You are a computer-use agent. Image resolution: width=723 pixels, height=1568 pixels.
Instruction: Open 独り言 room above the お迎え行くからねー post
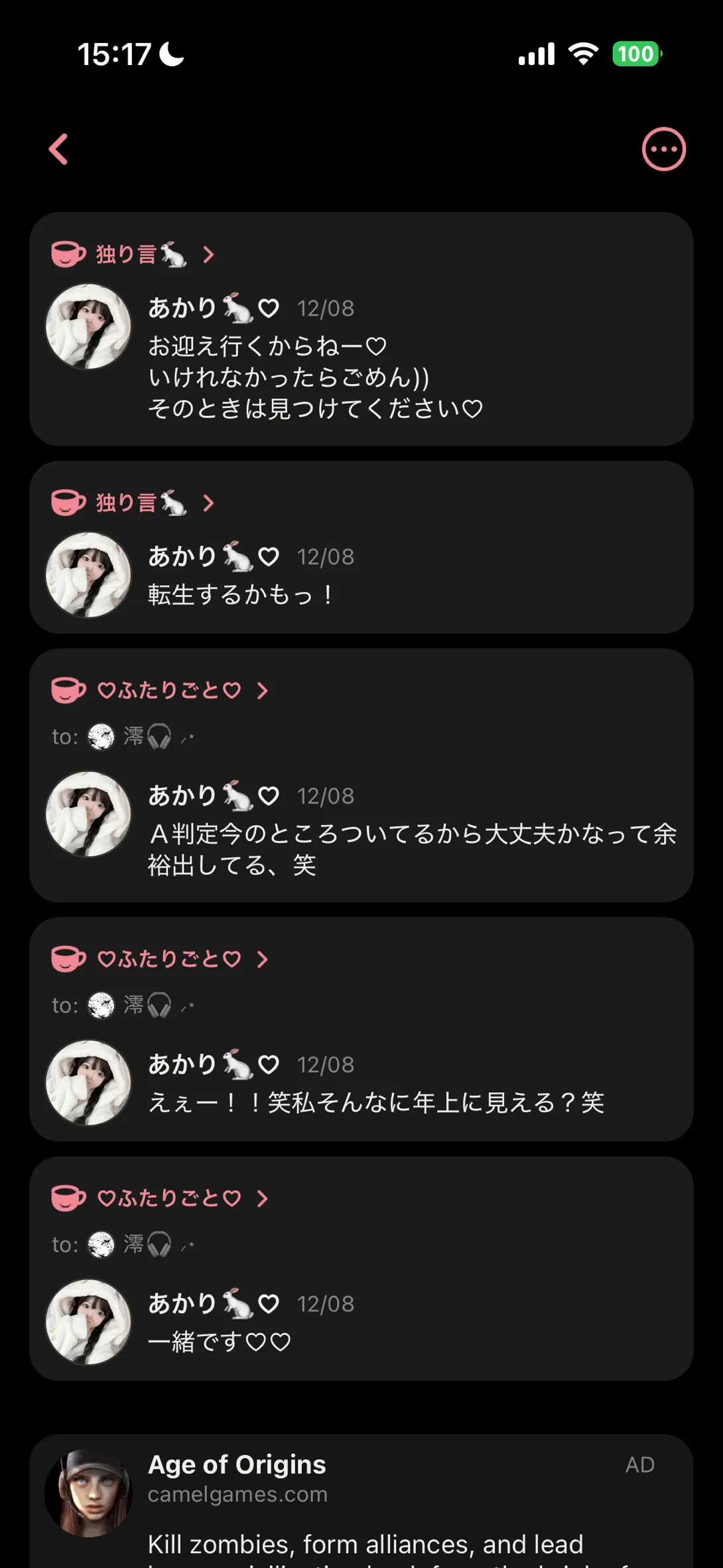[133, 255]
